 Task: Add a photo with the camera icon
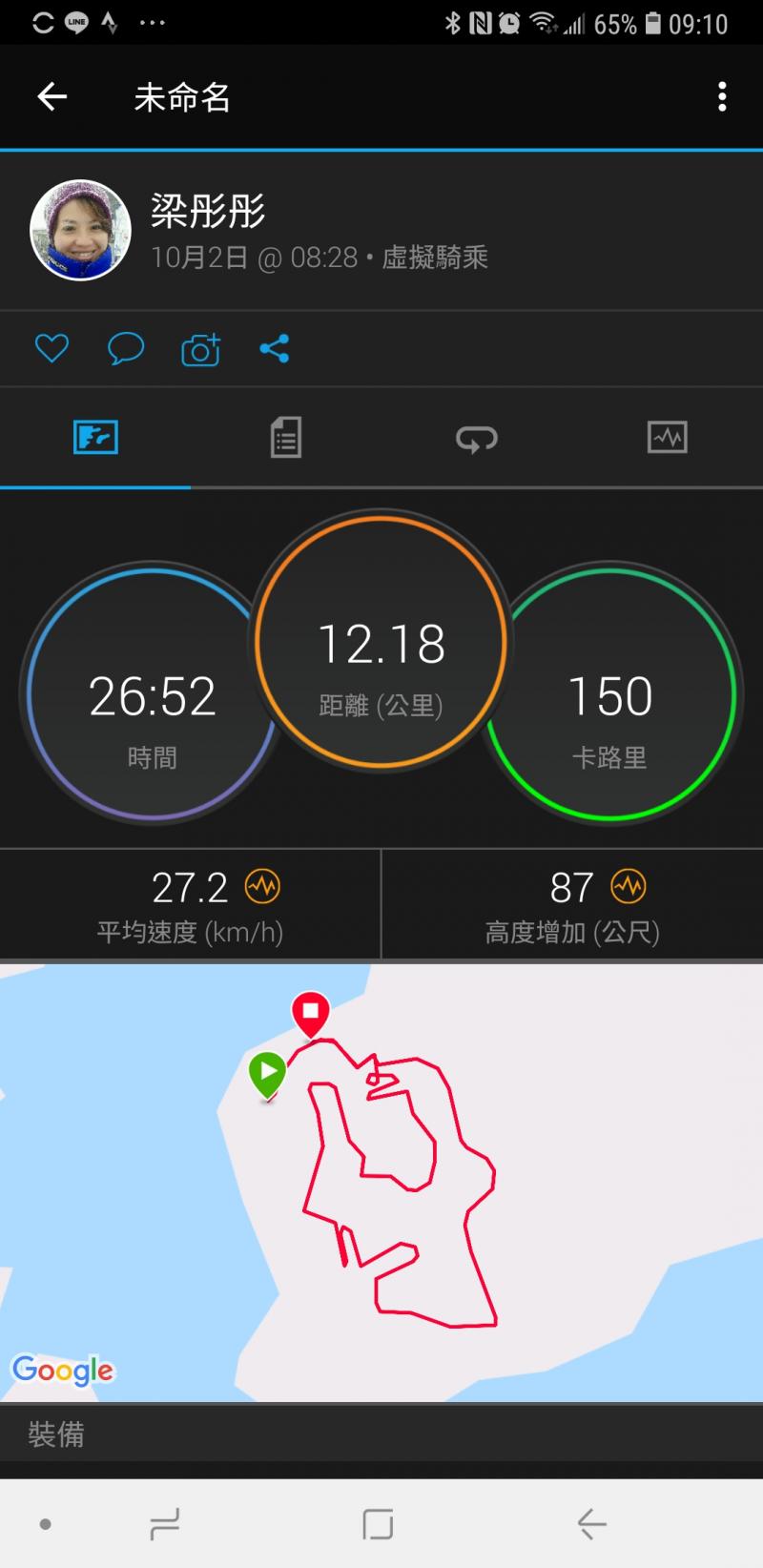pos(200,350)
